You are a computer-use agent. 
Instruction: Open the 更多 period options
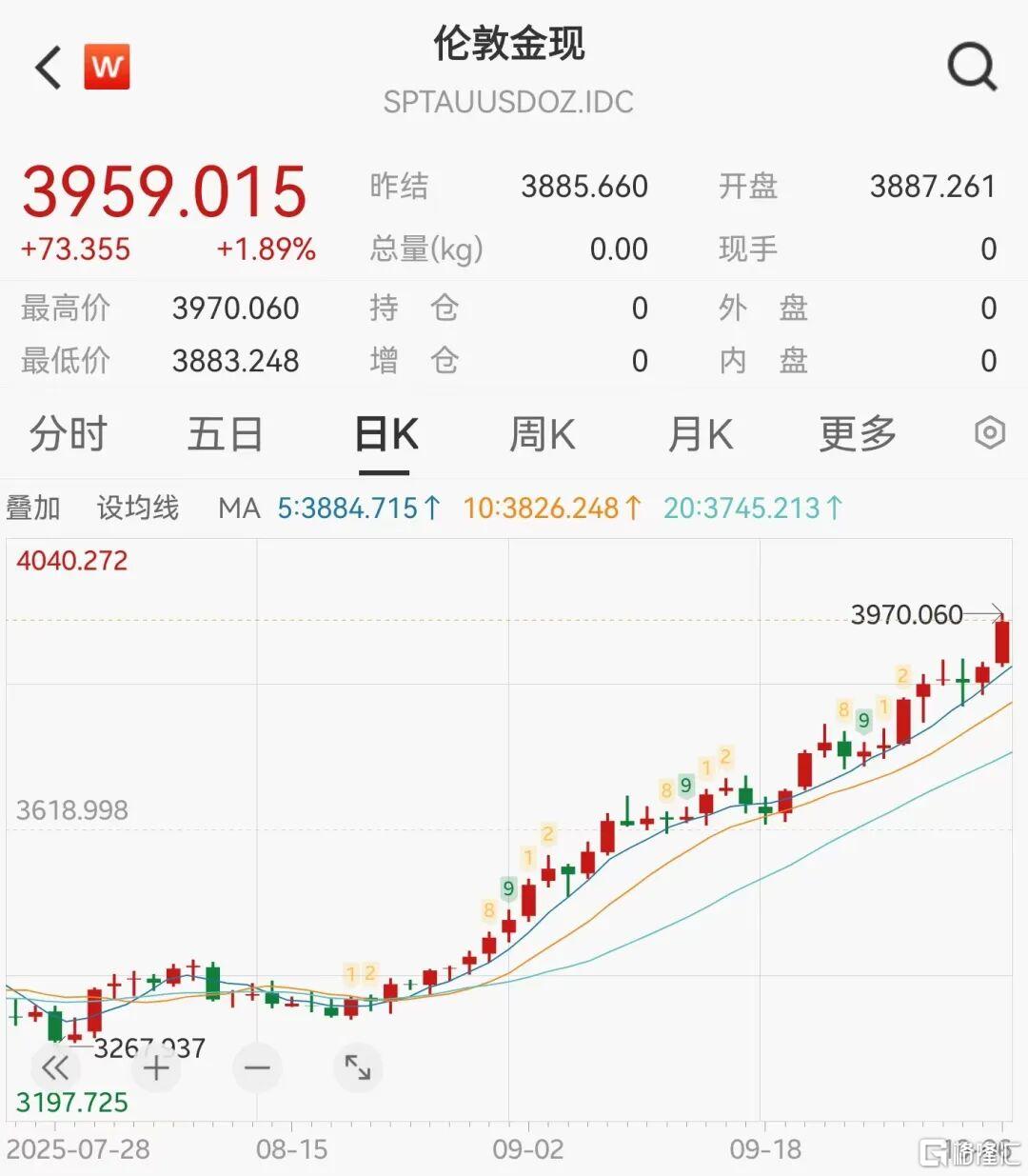(x=855, y=433)
